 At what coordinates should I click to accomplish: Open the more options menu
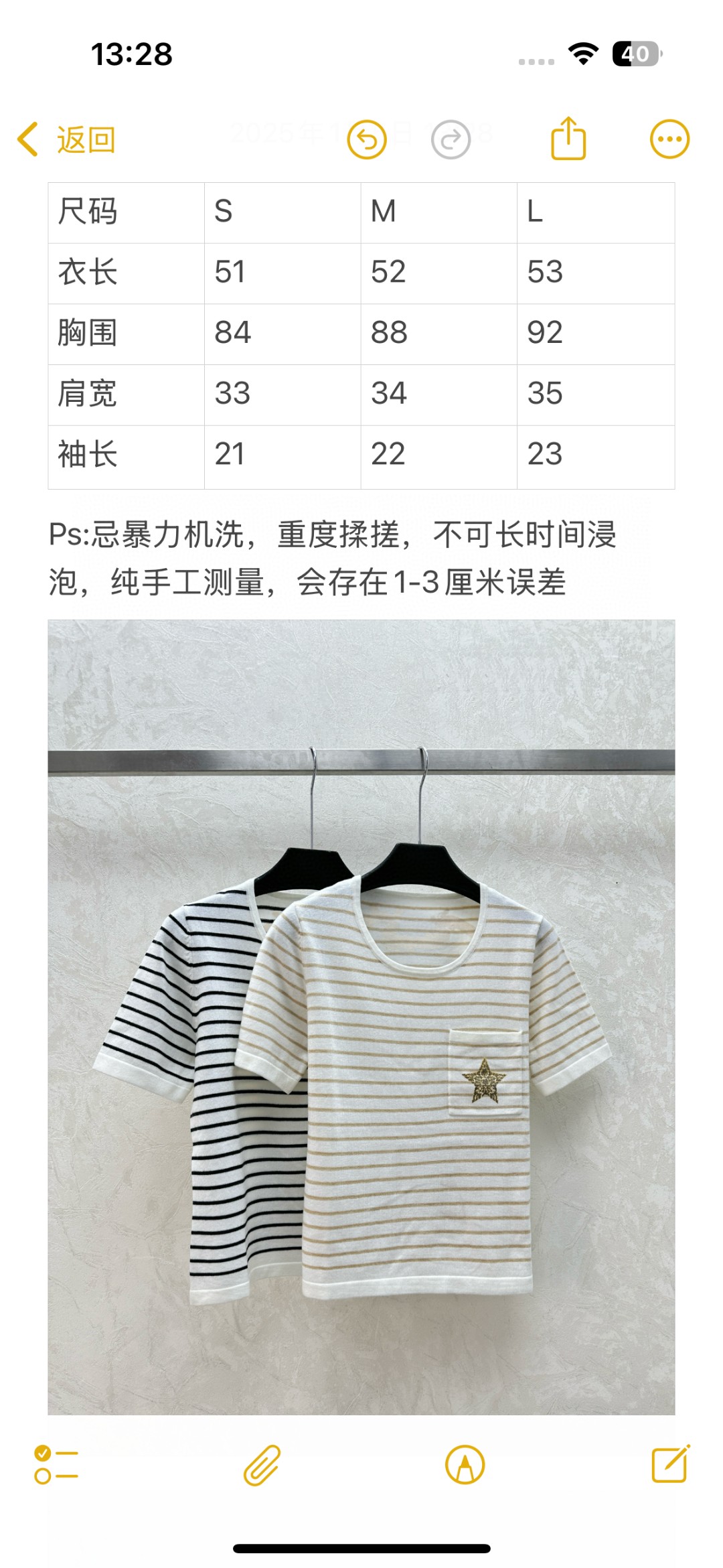pyautogui.click(x=669, y=139)
